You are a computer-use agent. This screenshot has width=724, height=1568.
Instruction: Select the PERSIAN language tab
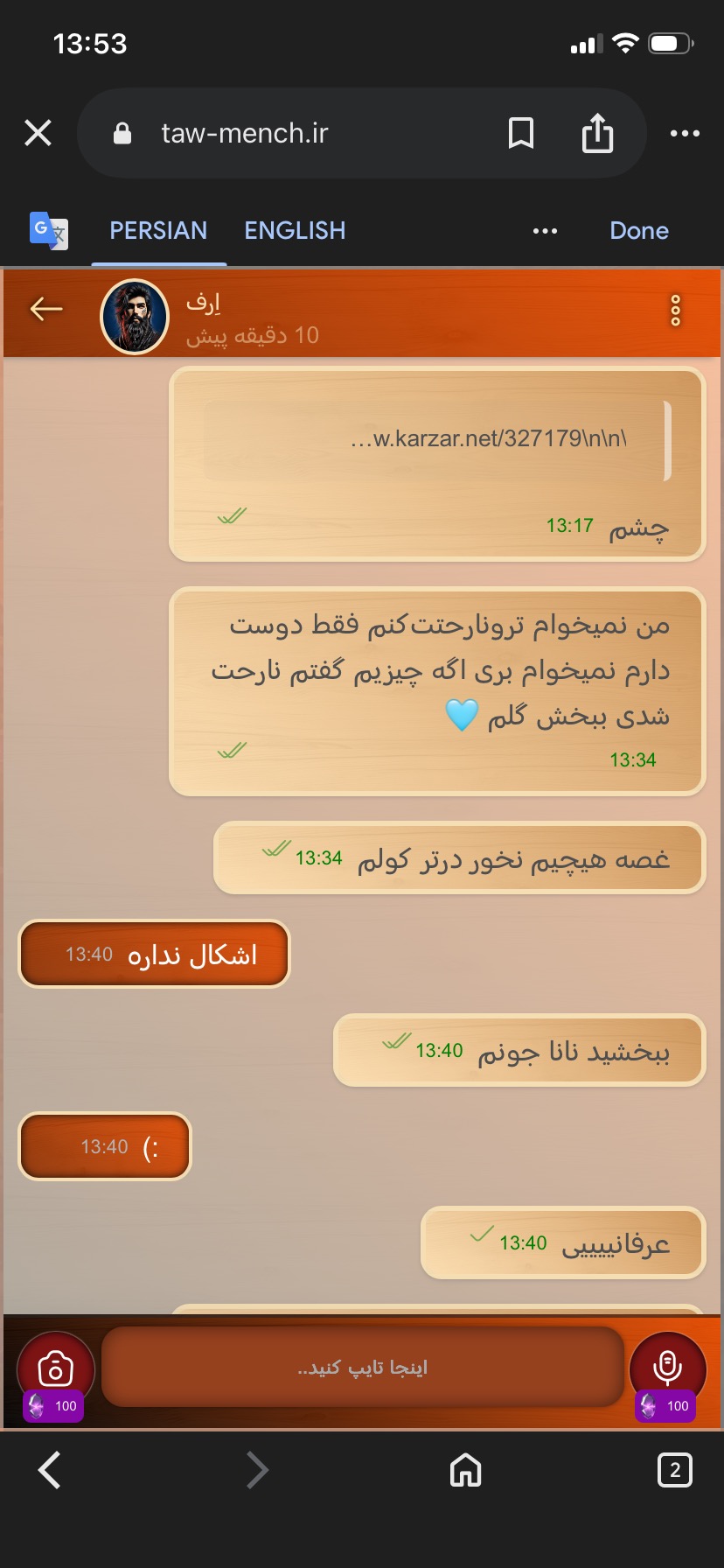click(158, 230)
